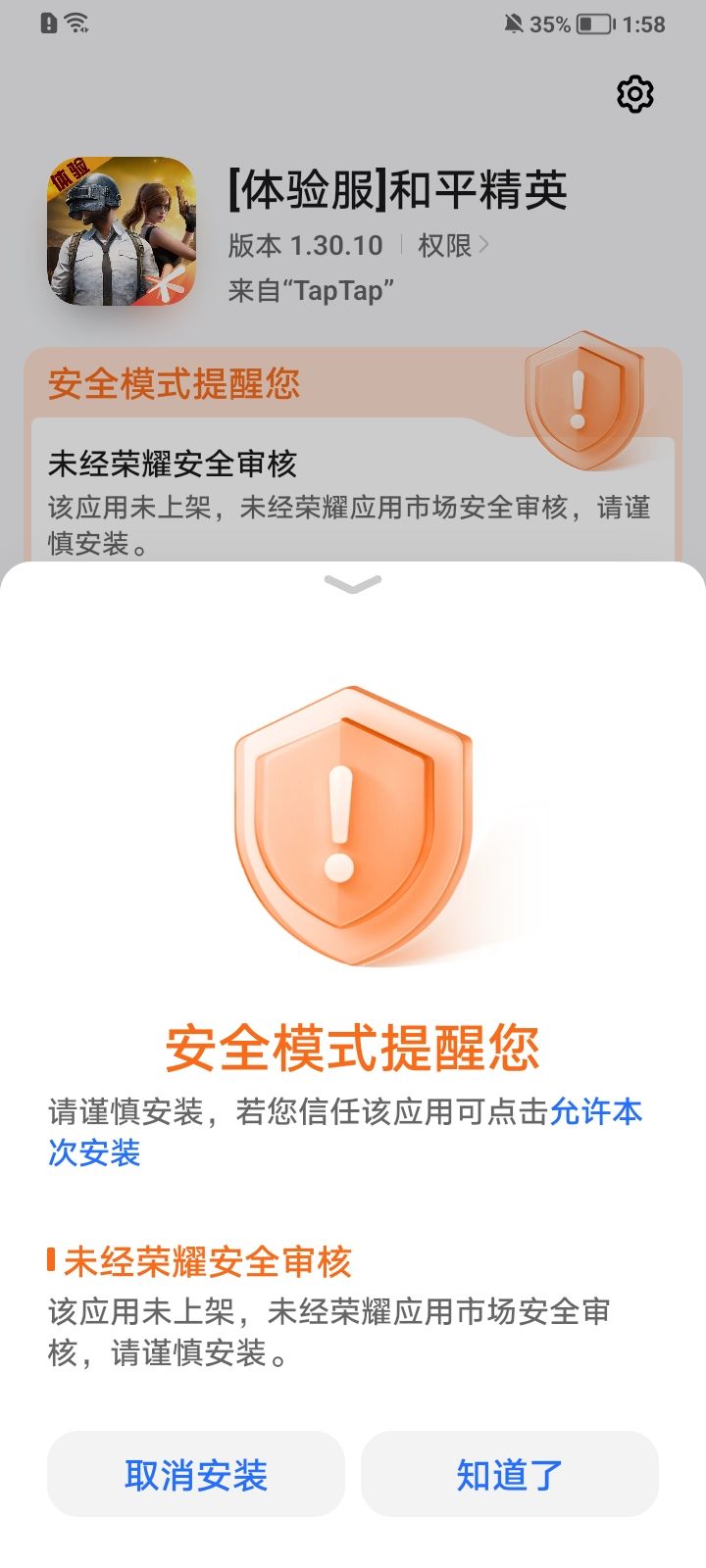Open settings via the gear icon
The height and width of the screenshot is (1568, 706).
[x=634, y=93]
